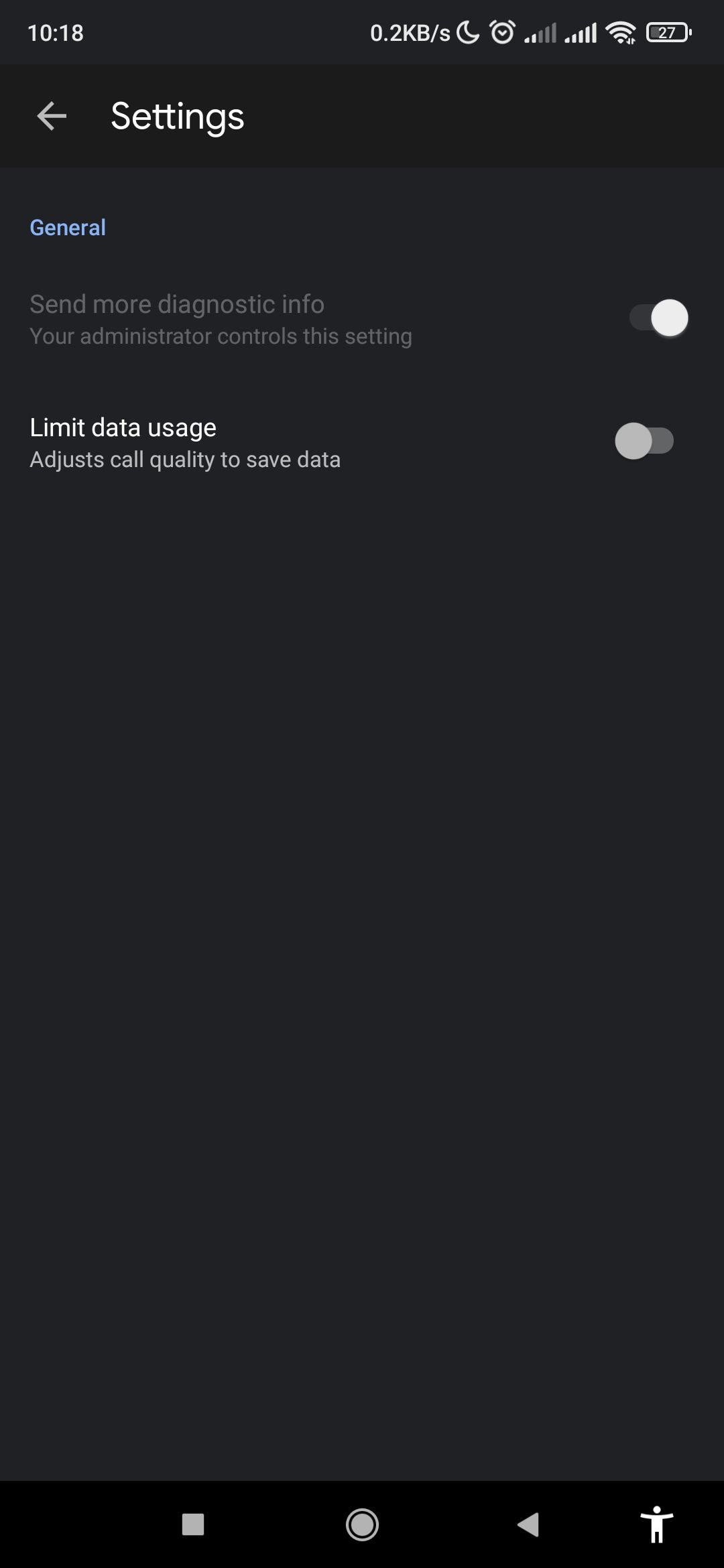Tap the Send more diagnostic info switch
This screenshot has height=1568, width=724.
coord(658,318)
